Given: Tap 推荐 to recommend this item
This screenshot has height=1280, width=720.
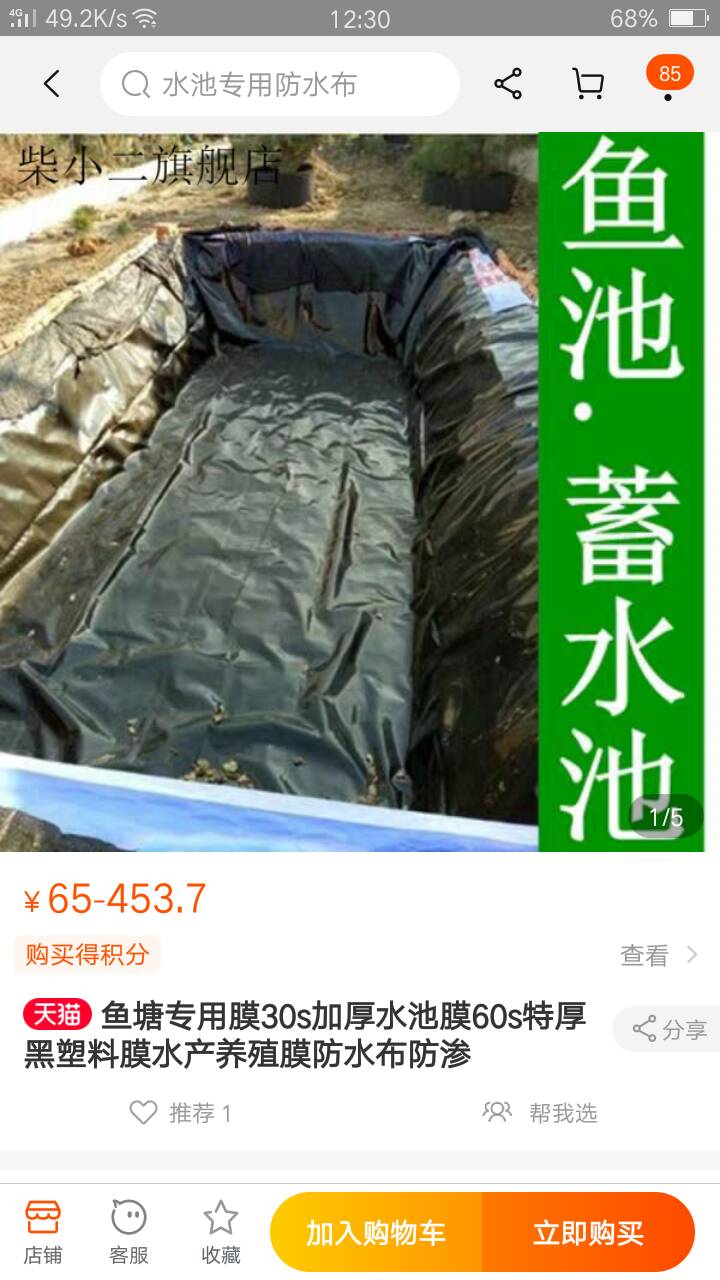Looking at the screenshot, I should (x=180, y=1112).
